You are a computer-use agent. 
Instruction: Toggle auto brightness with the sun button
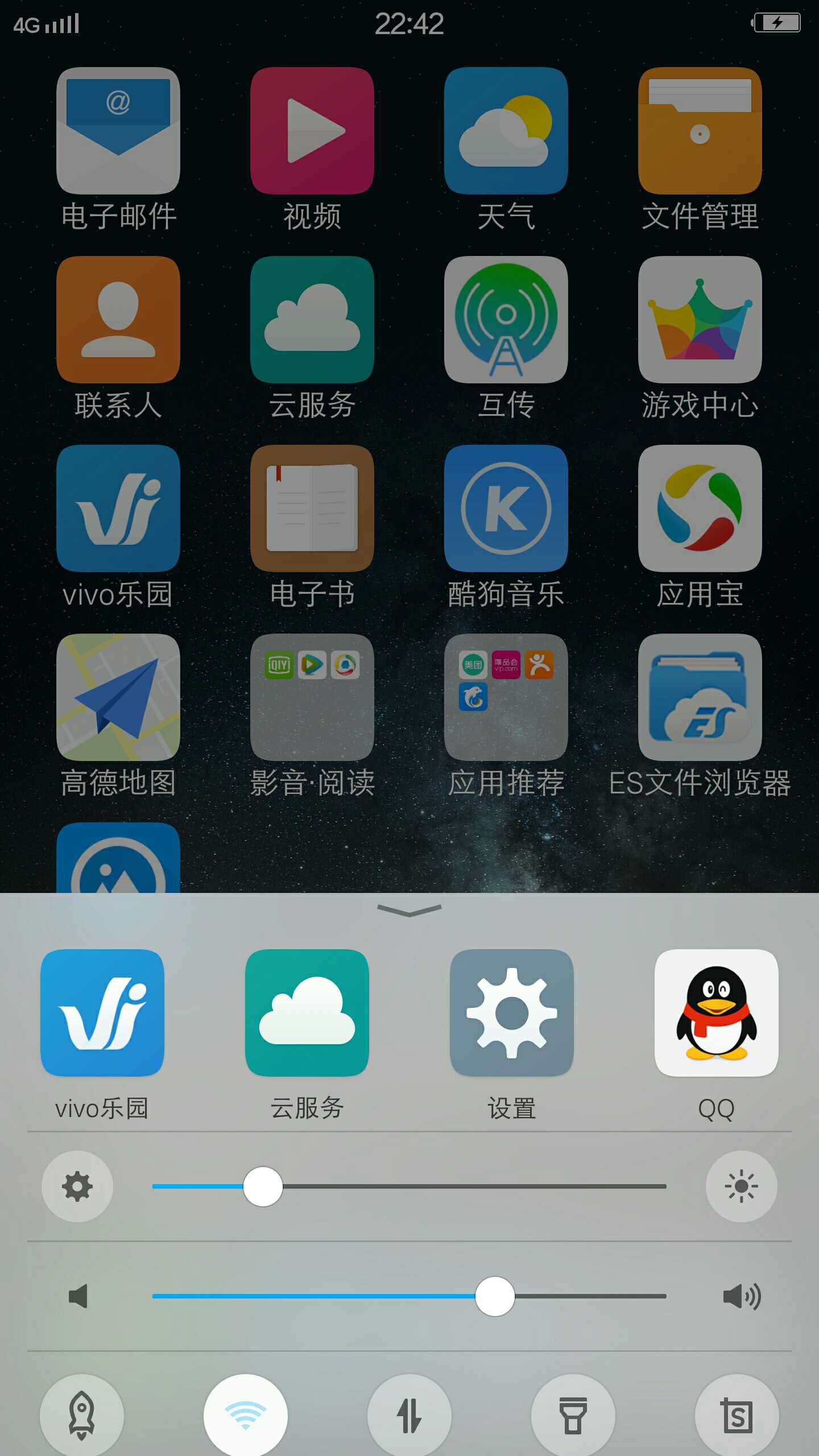click(x=741, y=1186)
